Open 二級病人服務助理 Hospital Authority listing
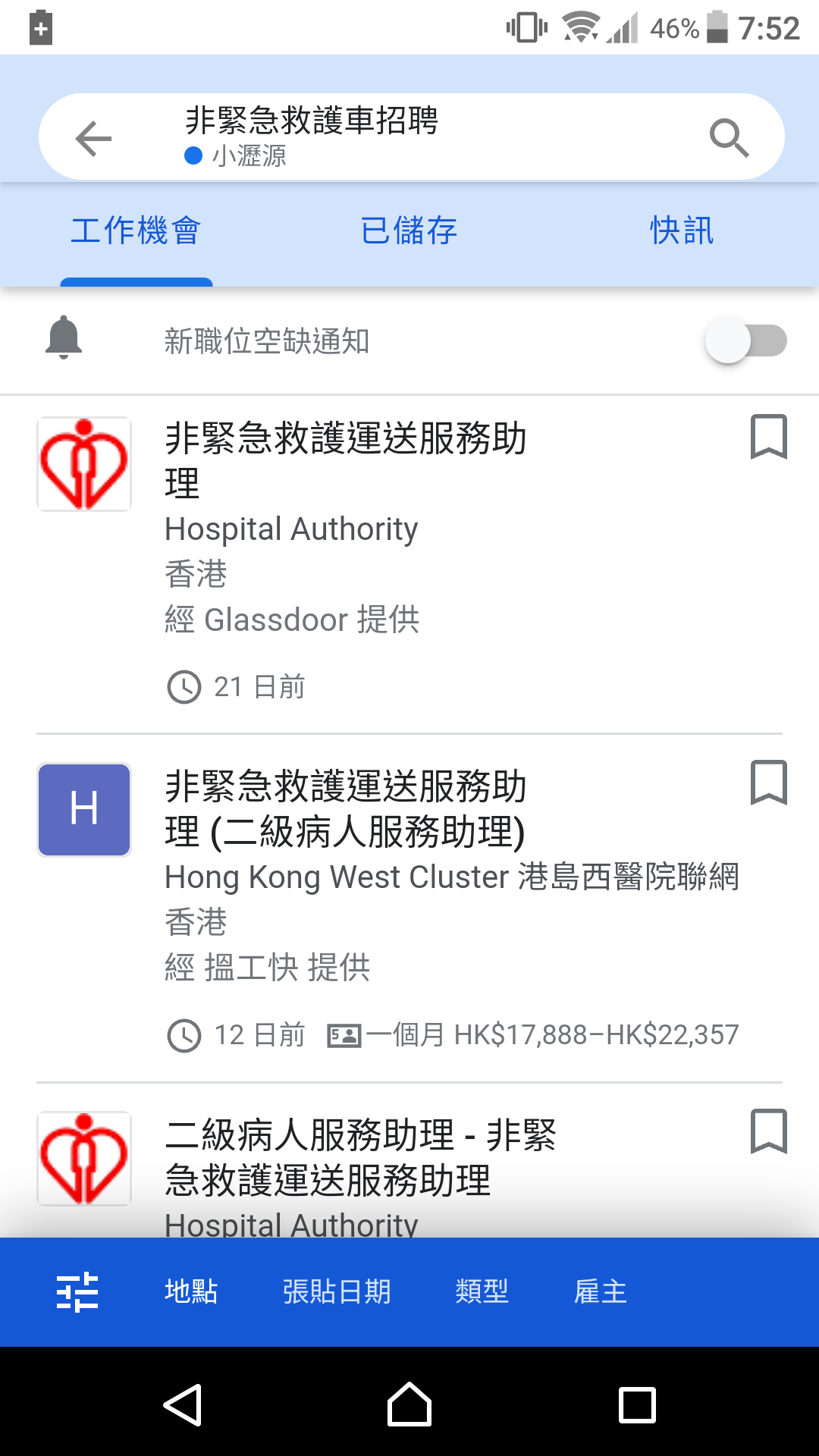The image size is (819, 1456). 409,1168
